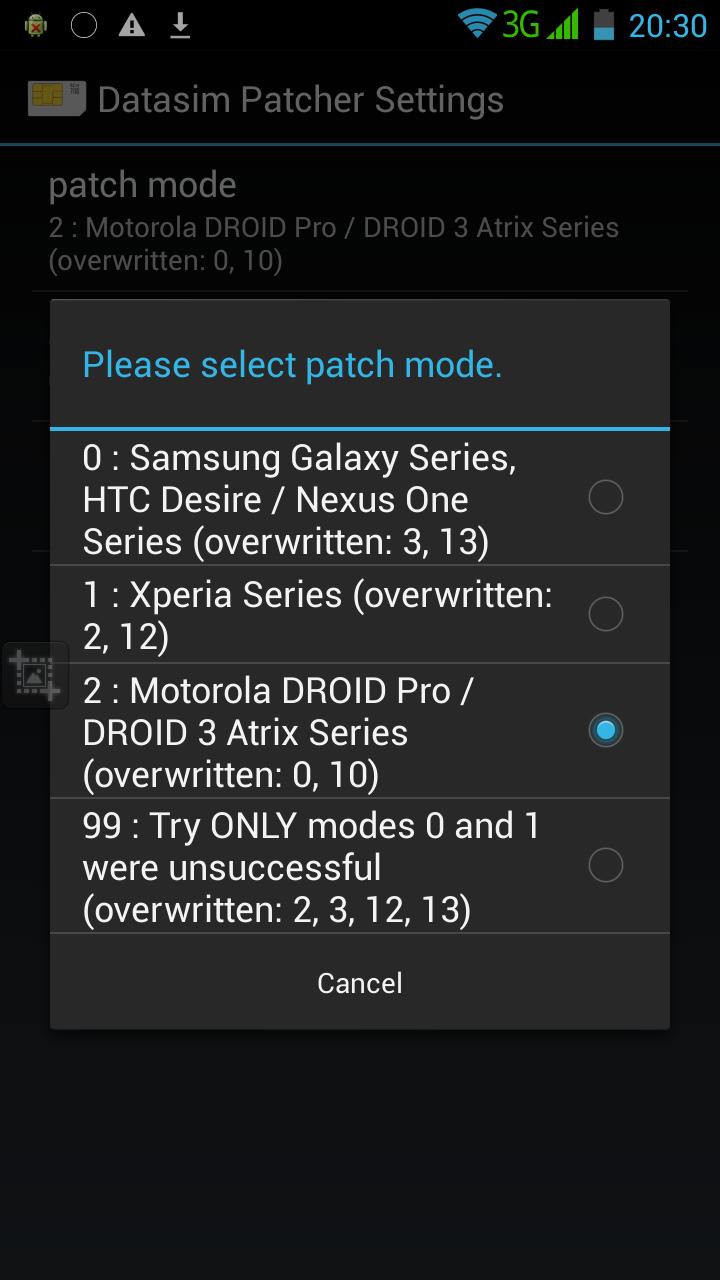The image size is (720, 1280).
Task: Pick mode 99 Try ONLY option
Action: pos(360,866)
